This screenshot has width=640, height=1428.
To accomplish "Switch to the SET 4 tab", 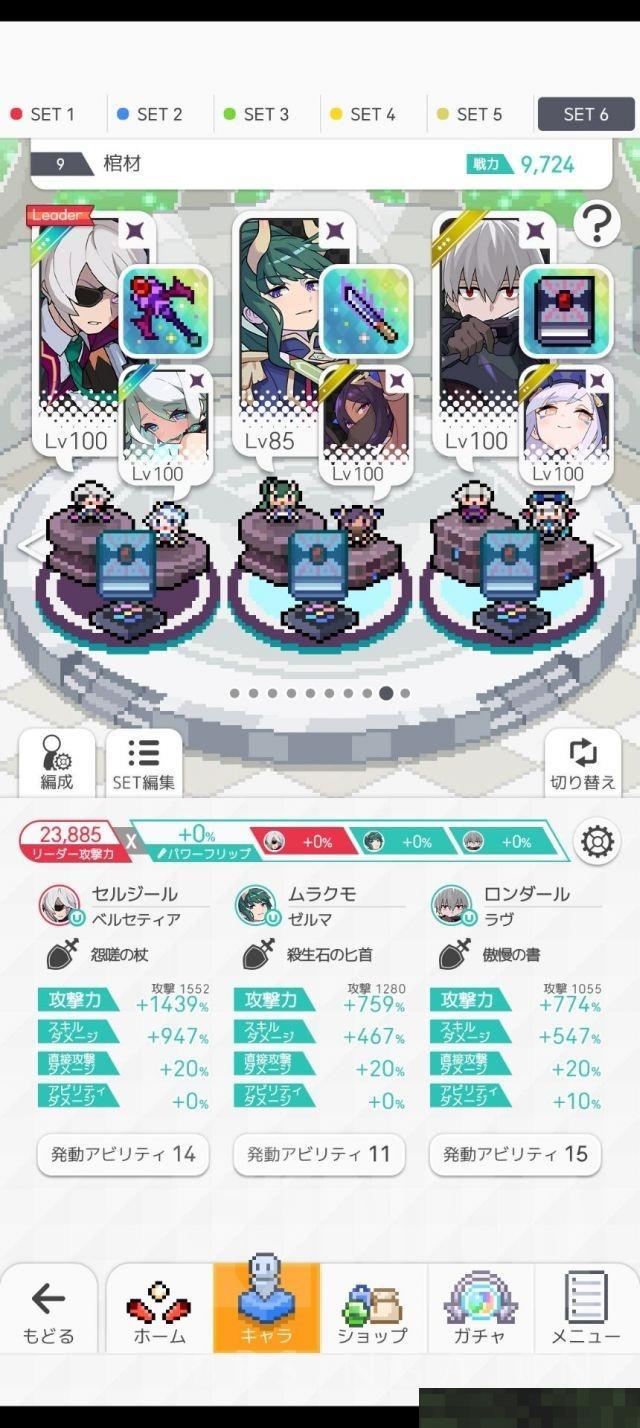I will (x=363, y=114).
